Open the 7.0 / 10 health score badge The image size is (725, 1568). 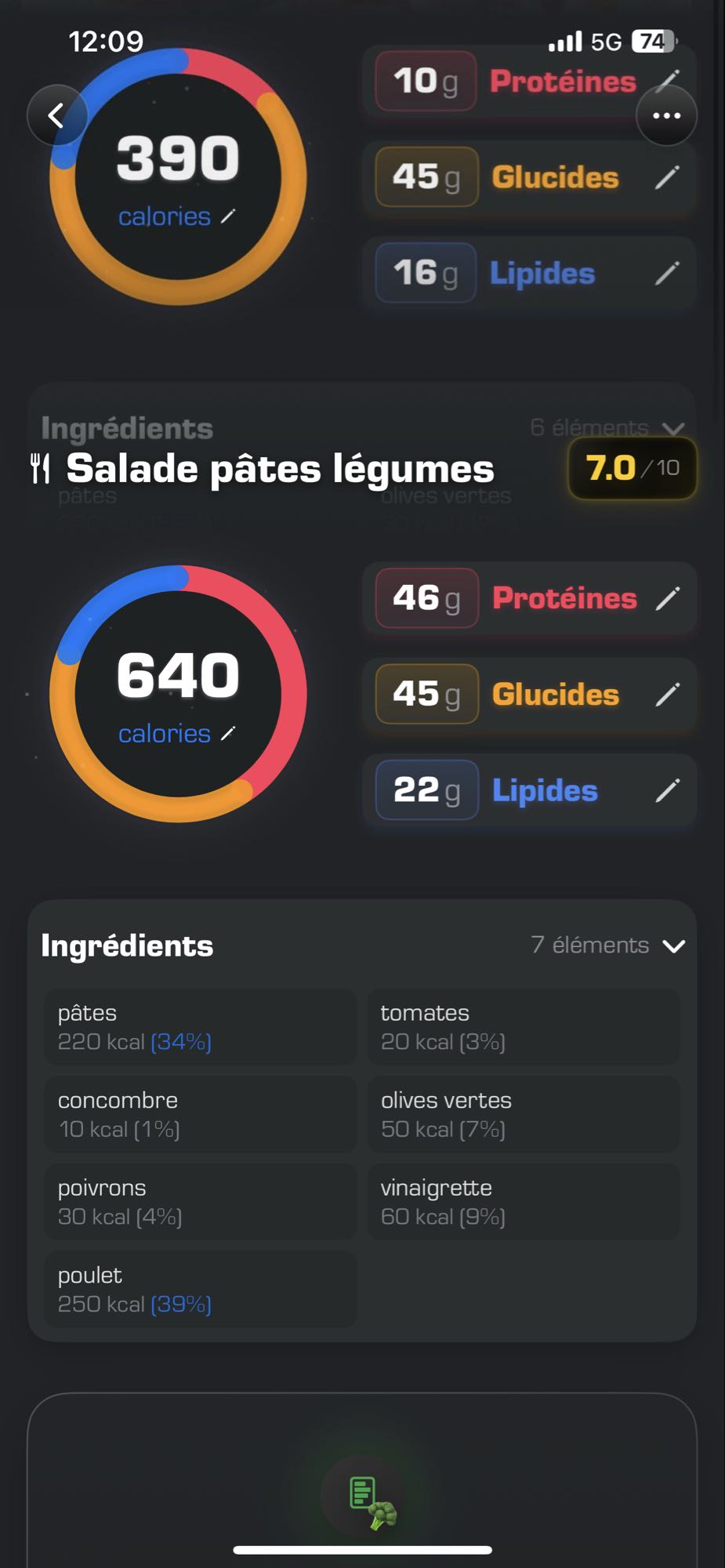(x=631, y=468)
